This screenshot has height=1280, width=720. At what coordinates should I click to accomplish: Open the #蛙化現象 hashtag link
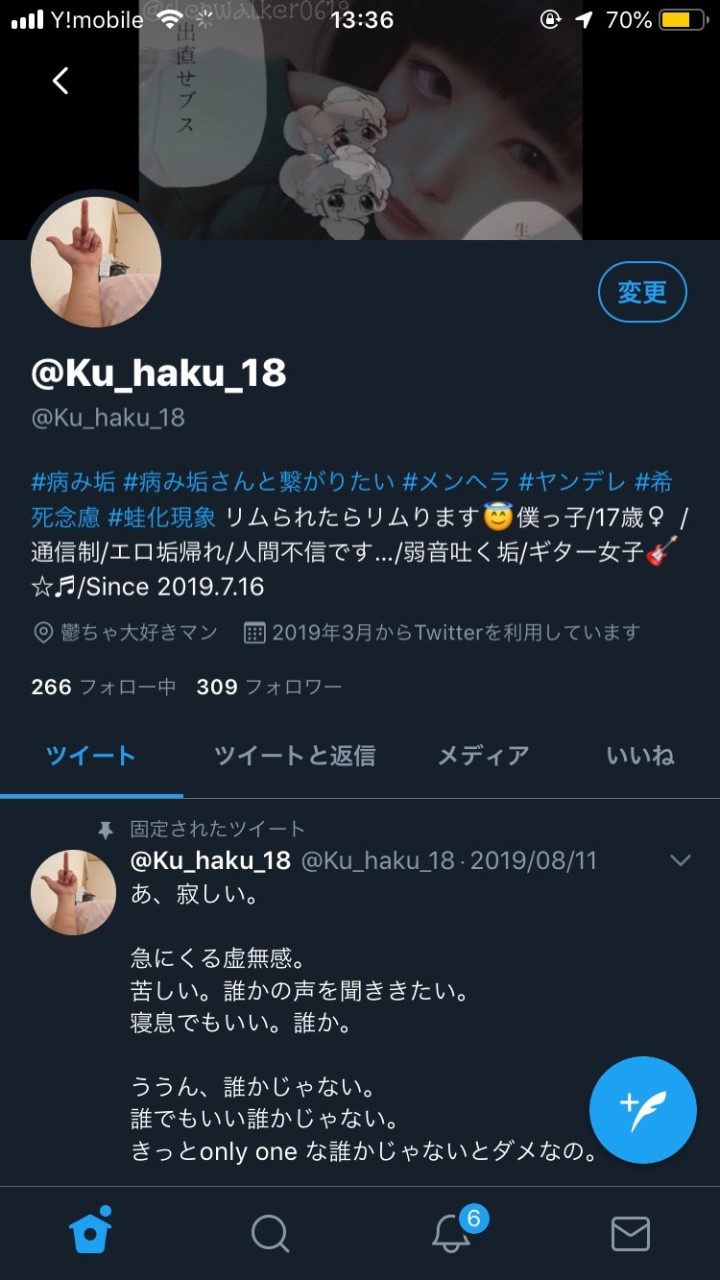(x=161, y=518)
